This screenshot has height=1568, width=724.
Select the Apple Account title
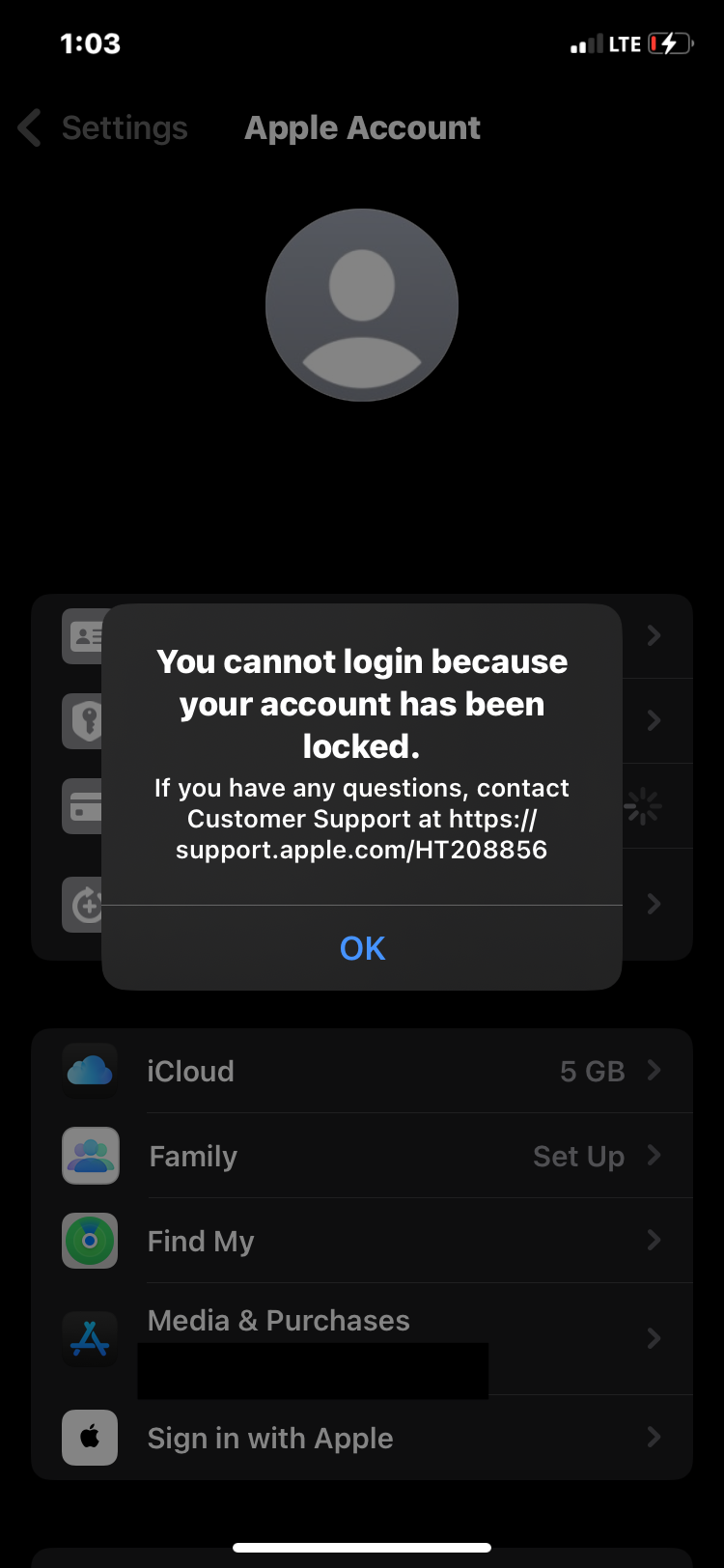[362, 127]
